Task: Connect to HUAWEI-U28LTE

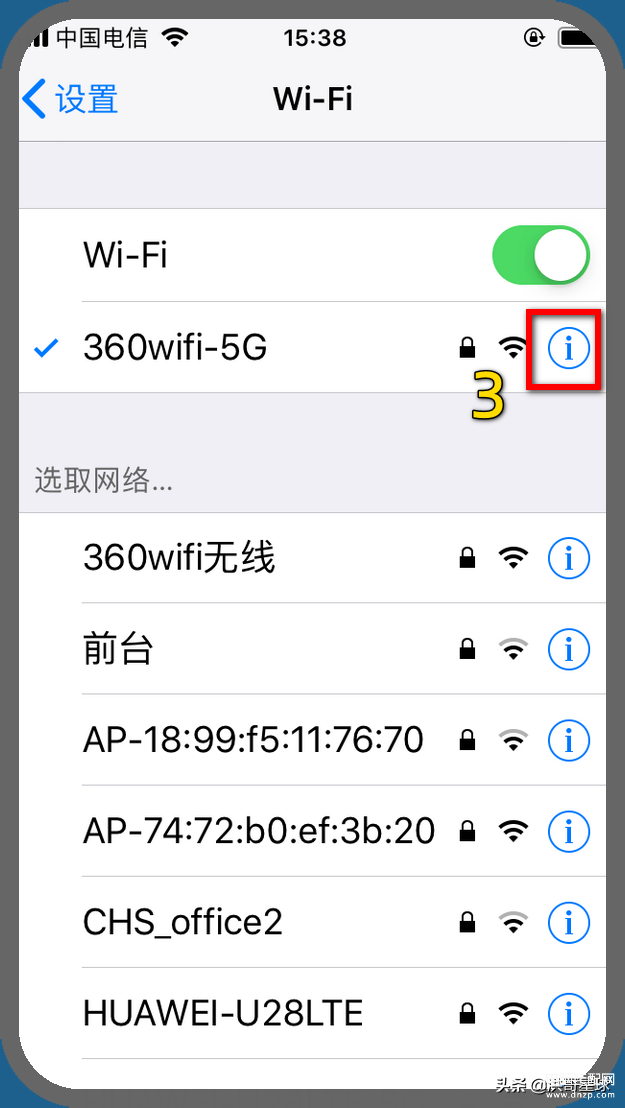Action: coord(222,1014)
